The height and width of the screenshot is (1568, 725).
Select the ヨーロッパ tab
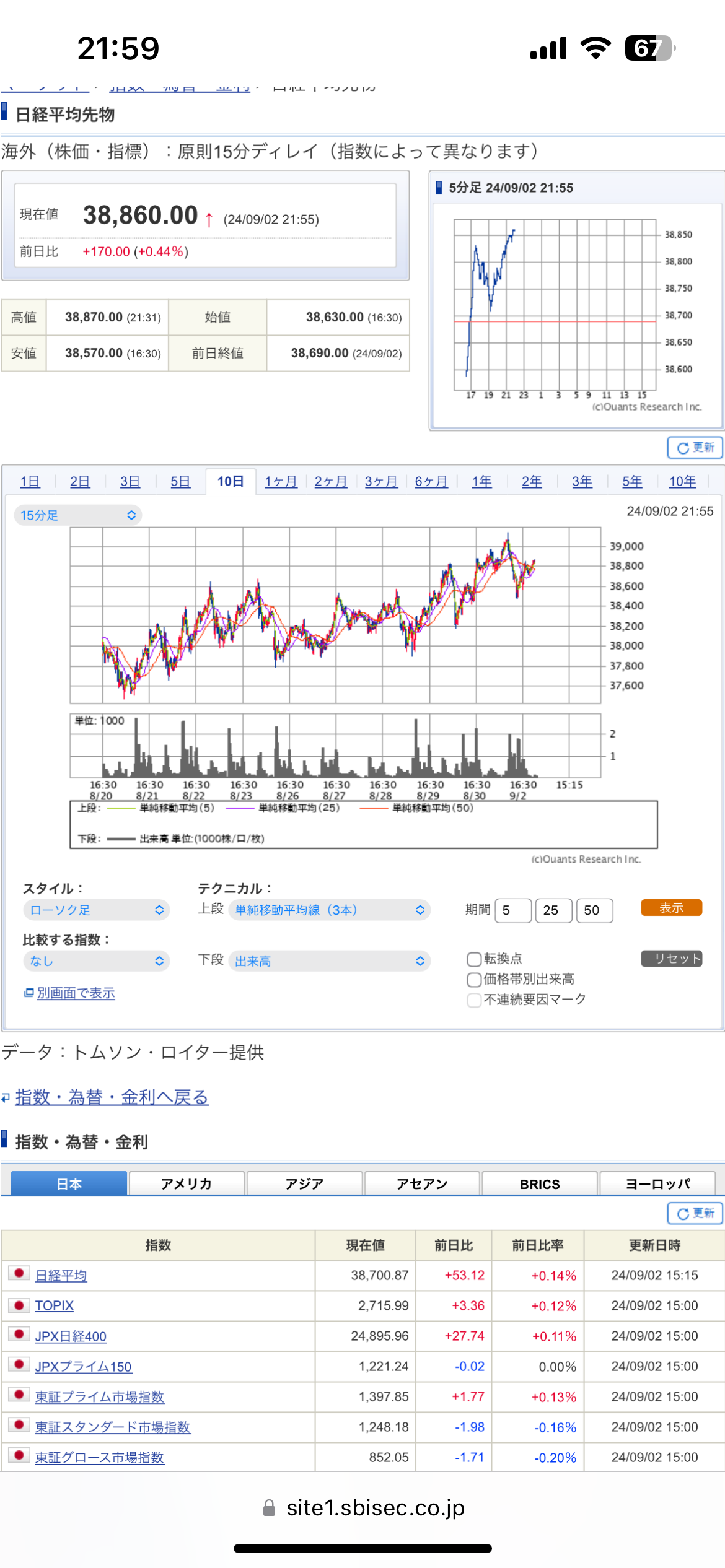coord(657,1184)
